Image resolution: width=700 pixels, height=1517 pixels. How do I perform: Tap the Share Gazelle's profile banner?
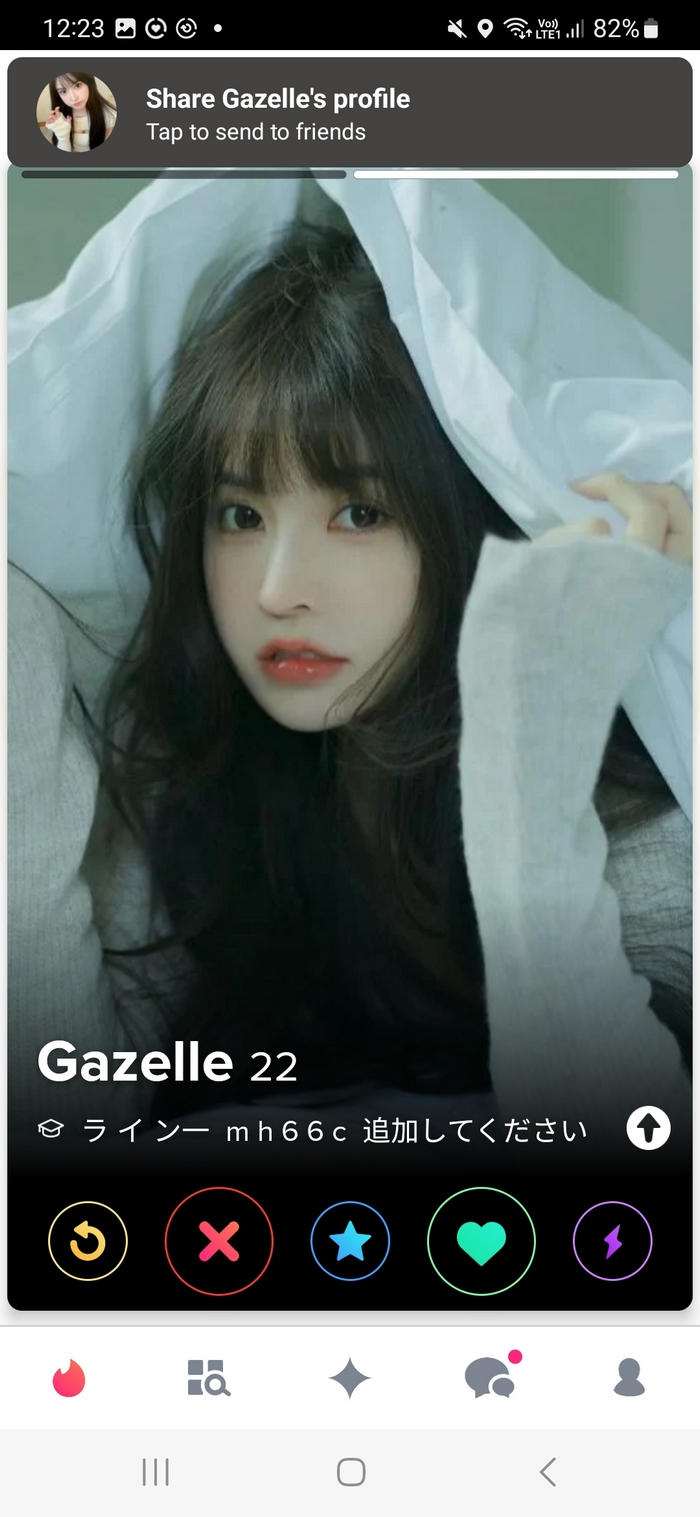point(350,112)
